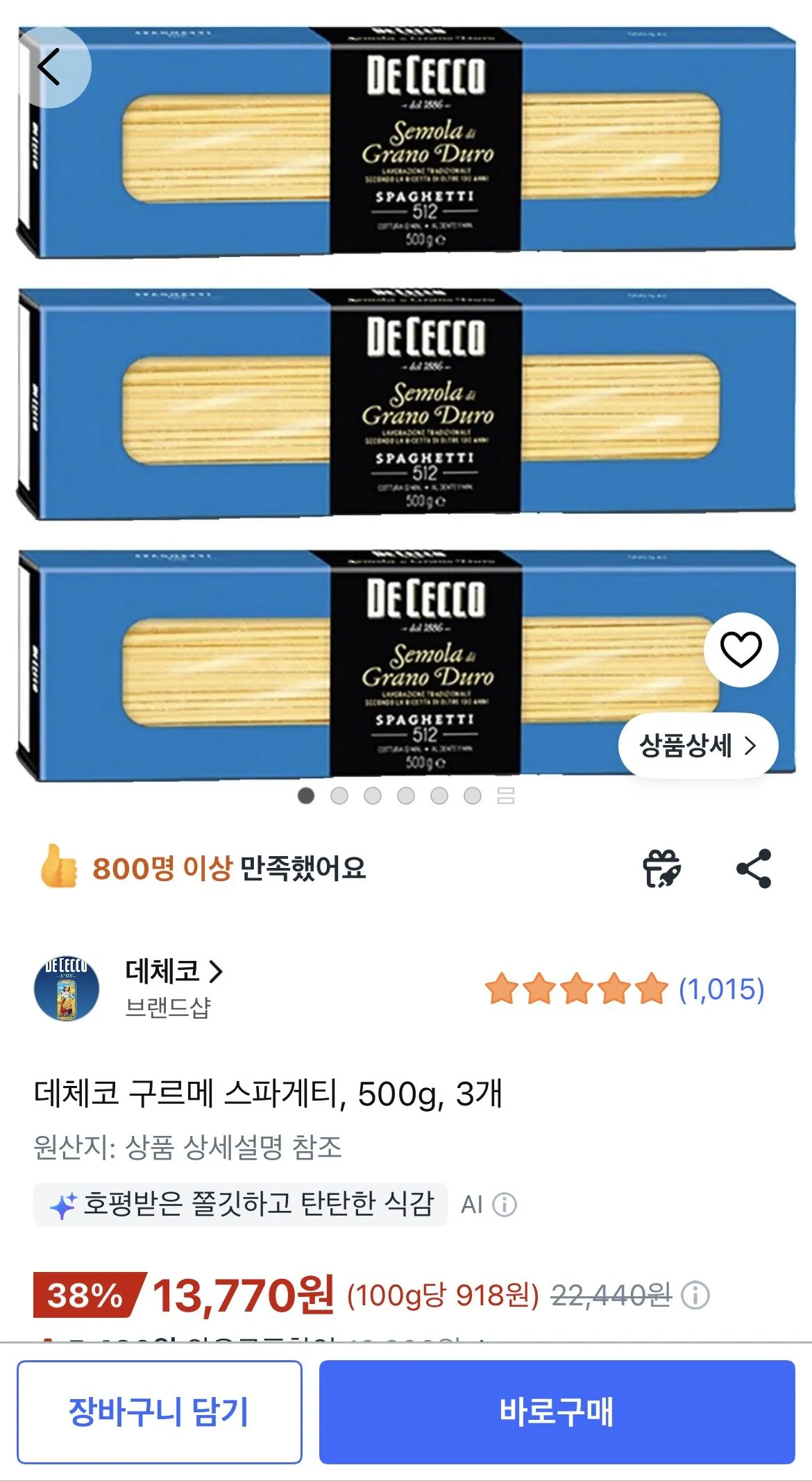Viewport: 812px width, 1481px height.
Task: Show price info next to 22,440원
Action: click(695, 1295)
